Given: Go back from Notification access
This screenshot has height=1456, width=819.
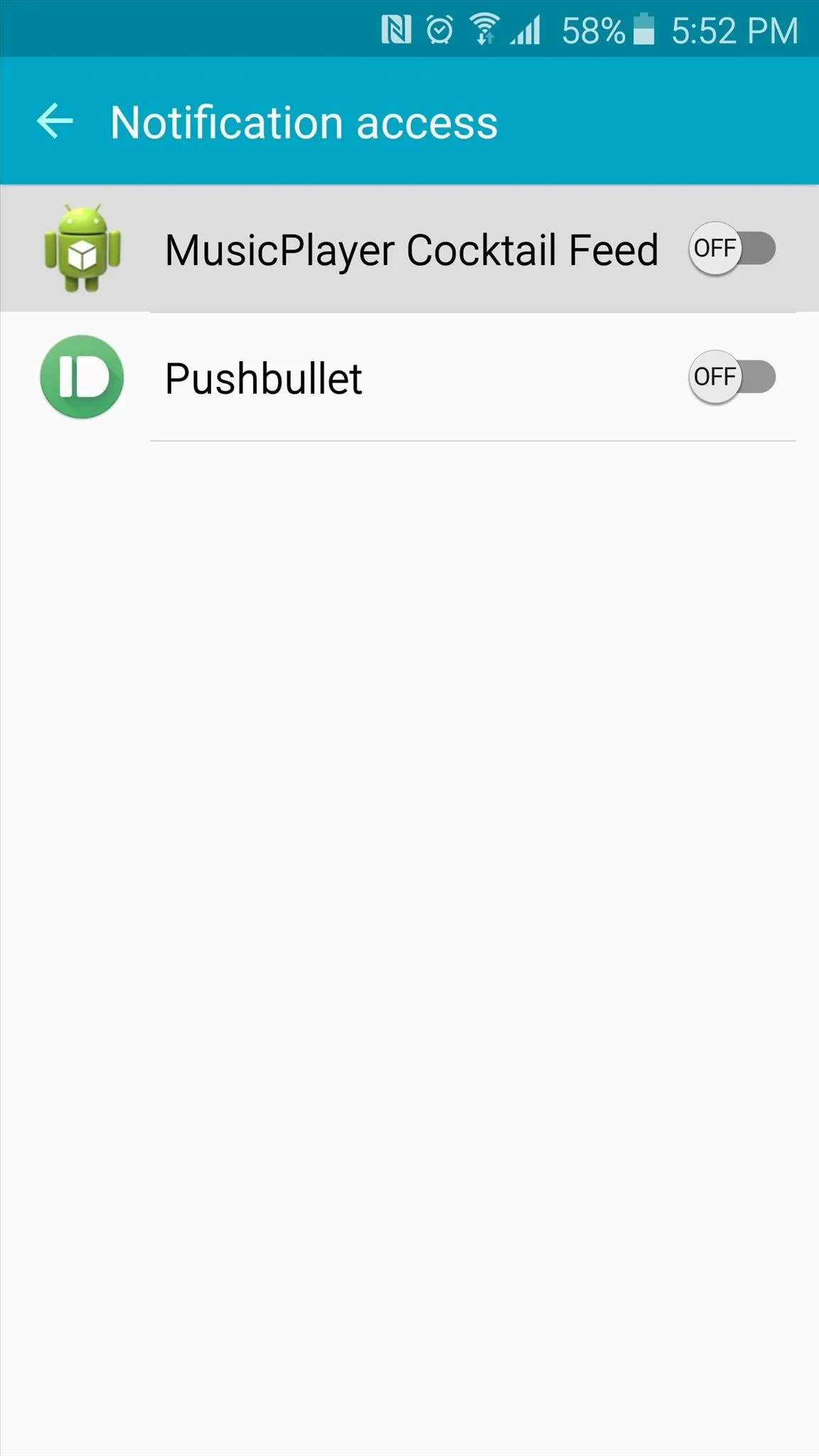Looking at the screenshot, I should pos(55,121).
